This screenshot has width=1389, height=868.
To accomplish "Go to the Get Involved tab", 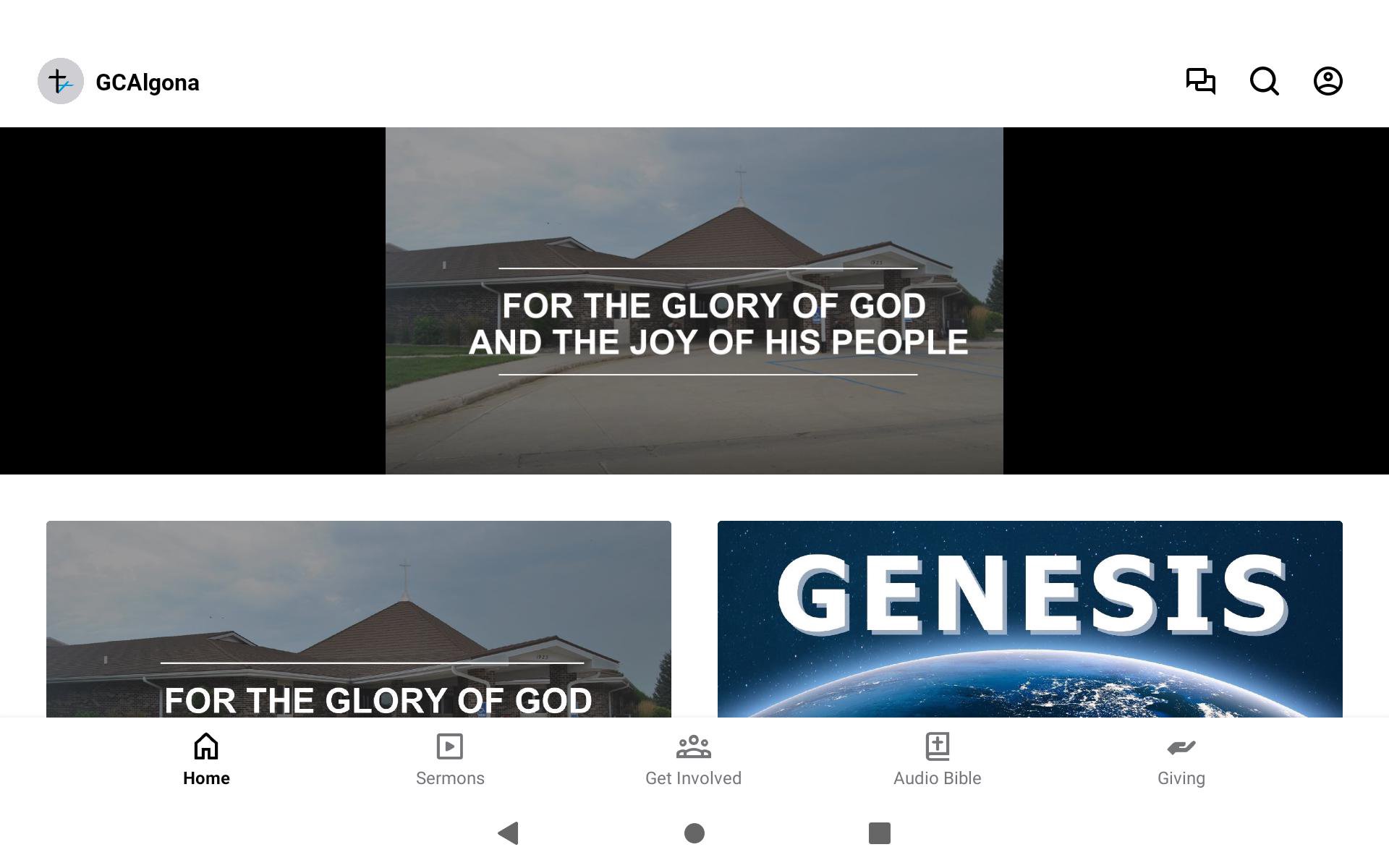I will pos(693,759).
